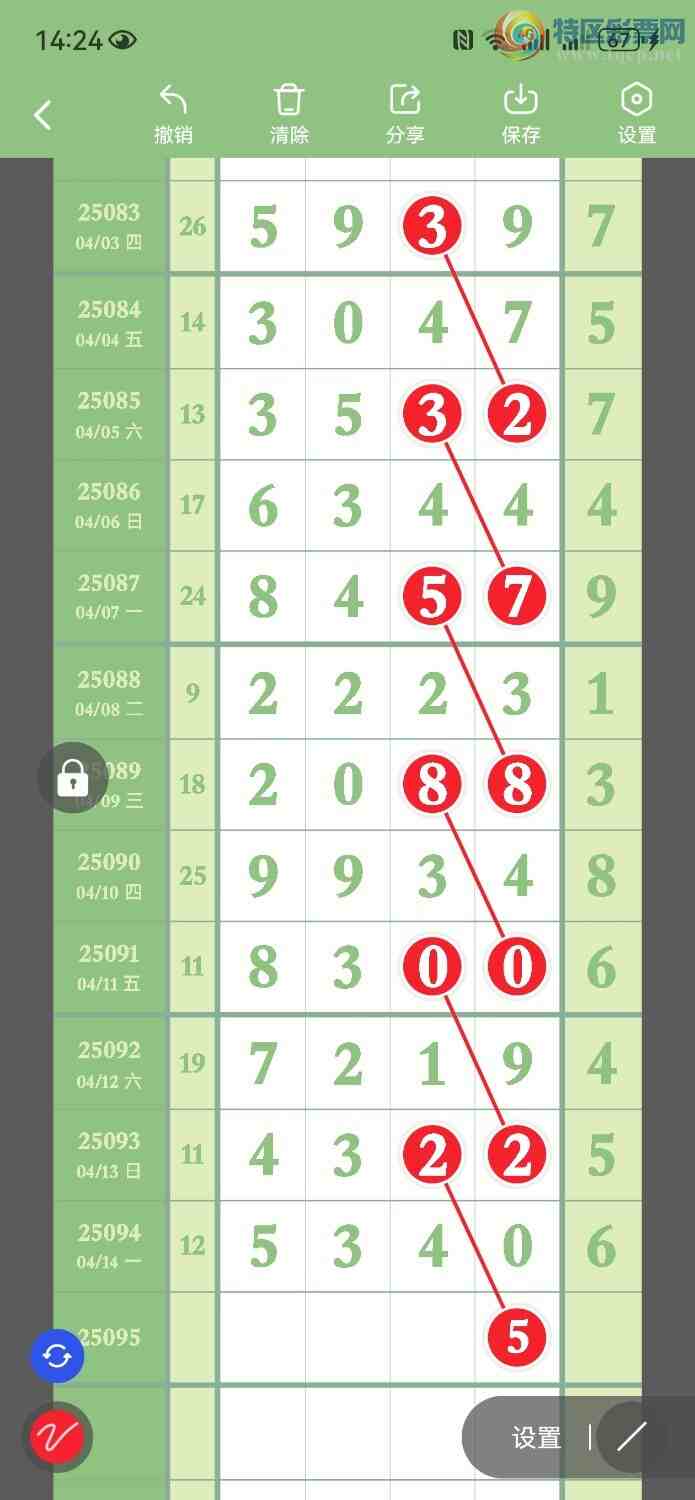Select the straight line drawing tool
This screenshot has width=695, height=1500.
pyautogui.click(x=632, y=1438)
